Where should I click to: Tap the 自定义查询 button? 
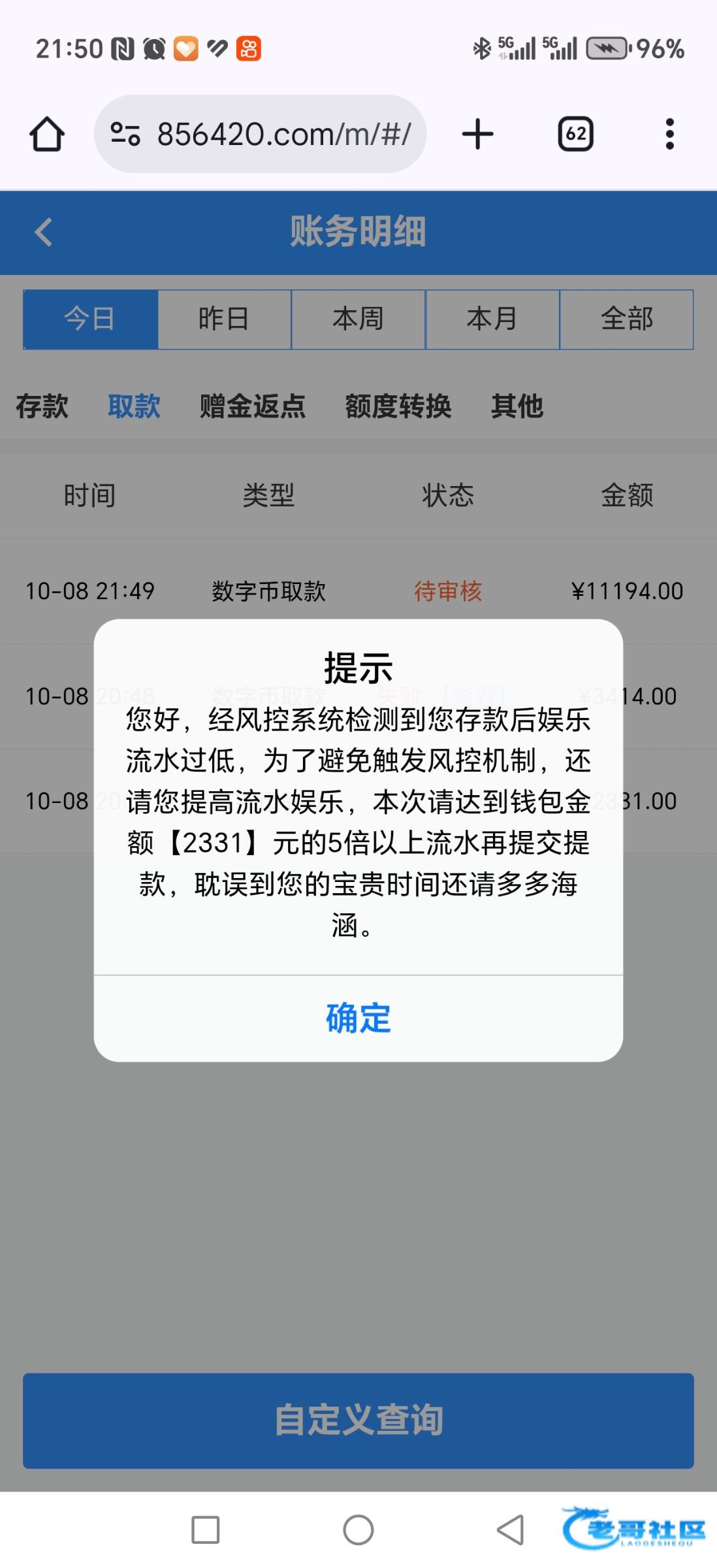(x=358, y=1420)
